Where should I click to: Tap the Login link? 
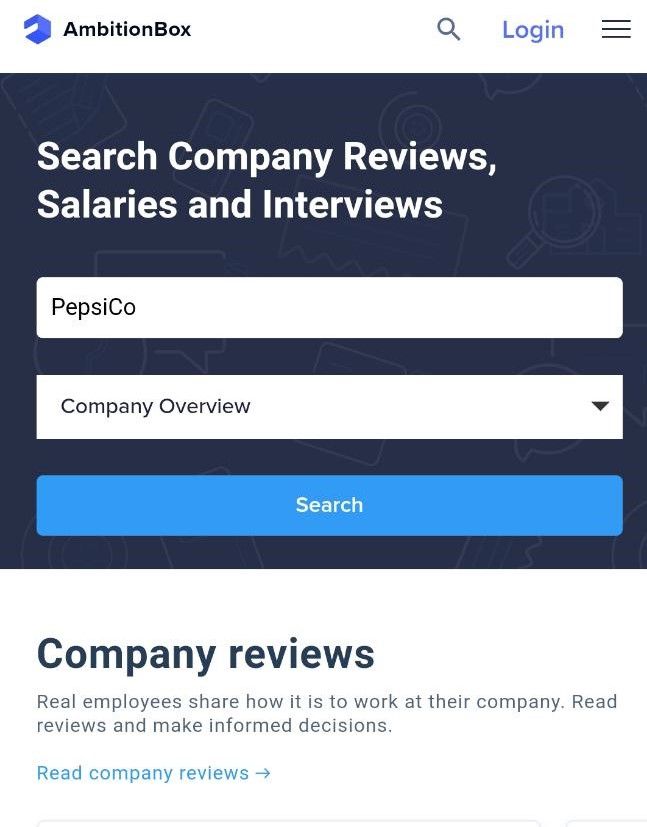532,30
